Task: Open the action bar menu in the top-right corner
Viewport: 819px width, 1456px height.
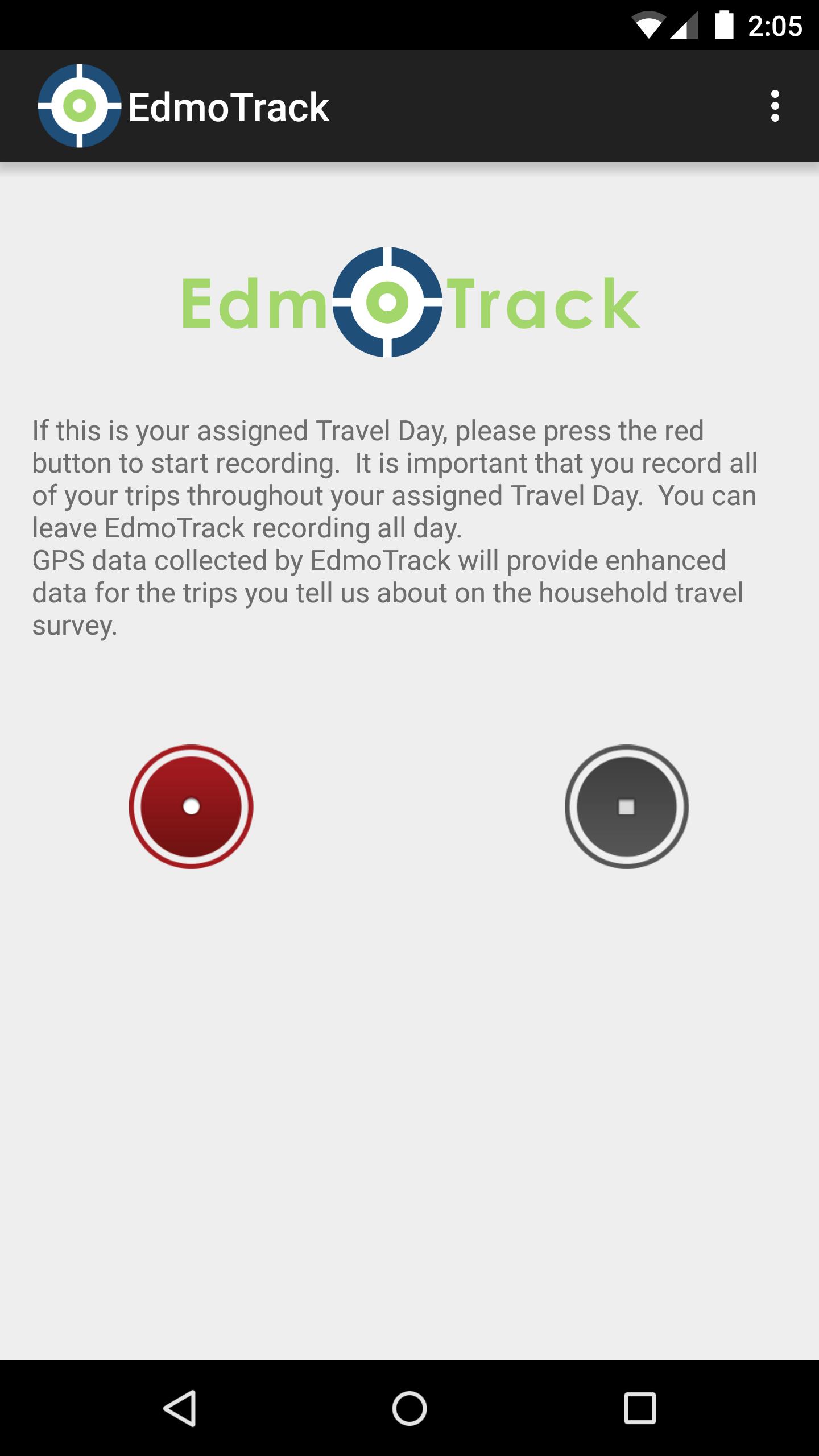Action: (776, 107)
